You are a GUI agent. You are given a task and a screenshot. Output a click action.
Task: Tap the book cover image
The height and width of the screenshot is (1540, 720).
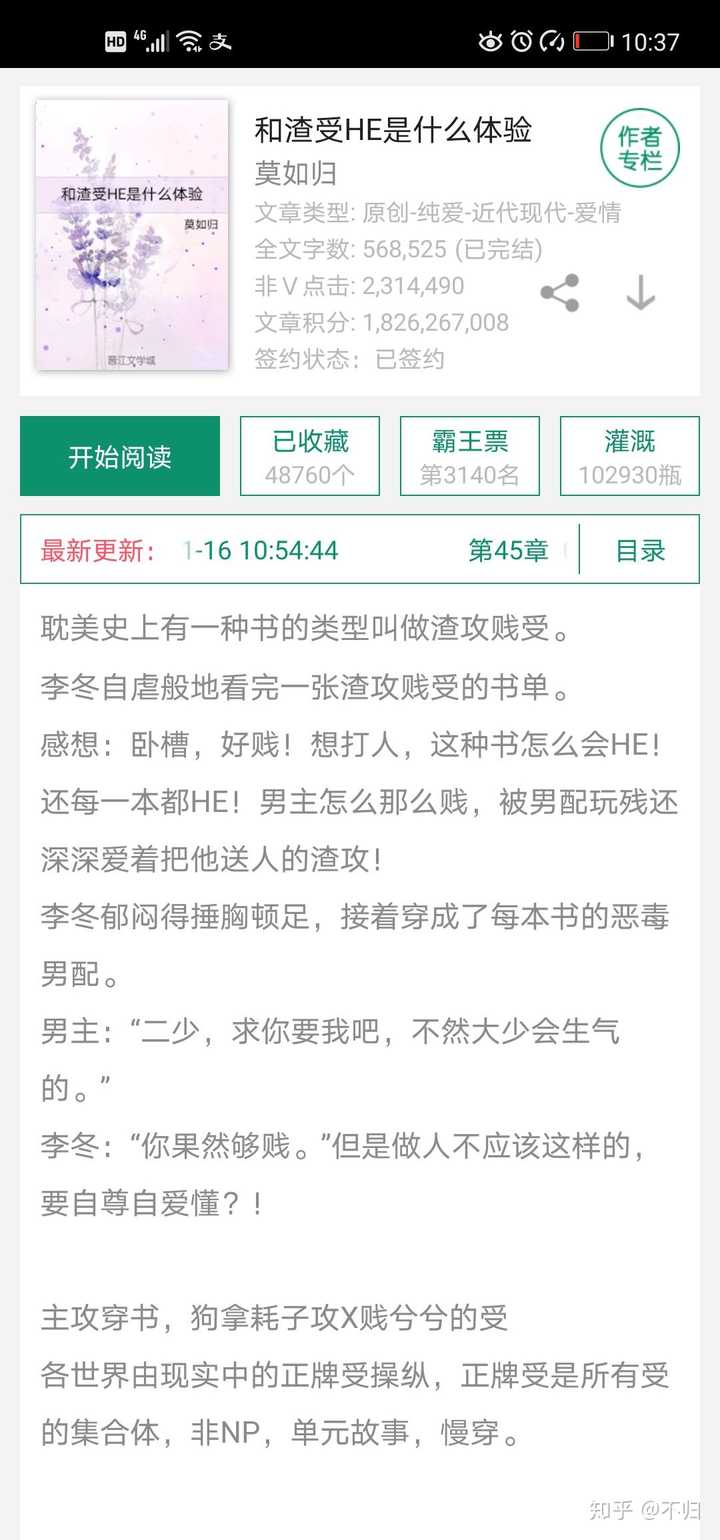(132, 236)
